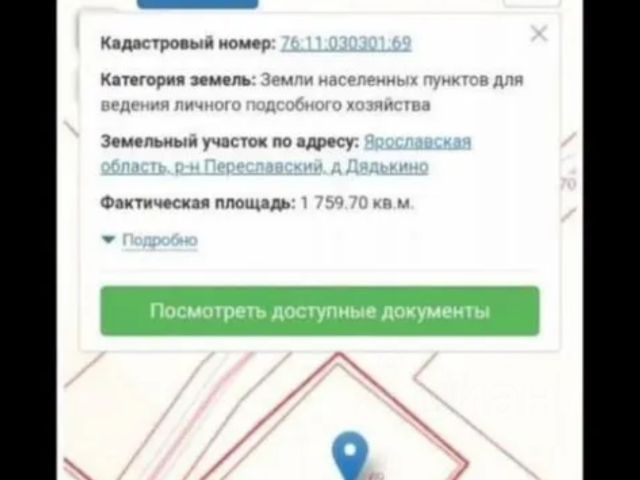Select the blue location pin on map
The height and width of the screenshot is (480, 640).
tap(349, 455)
